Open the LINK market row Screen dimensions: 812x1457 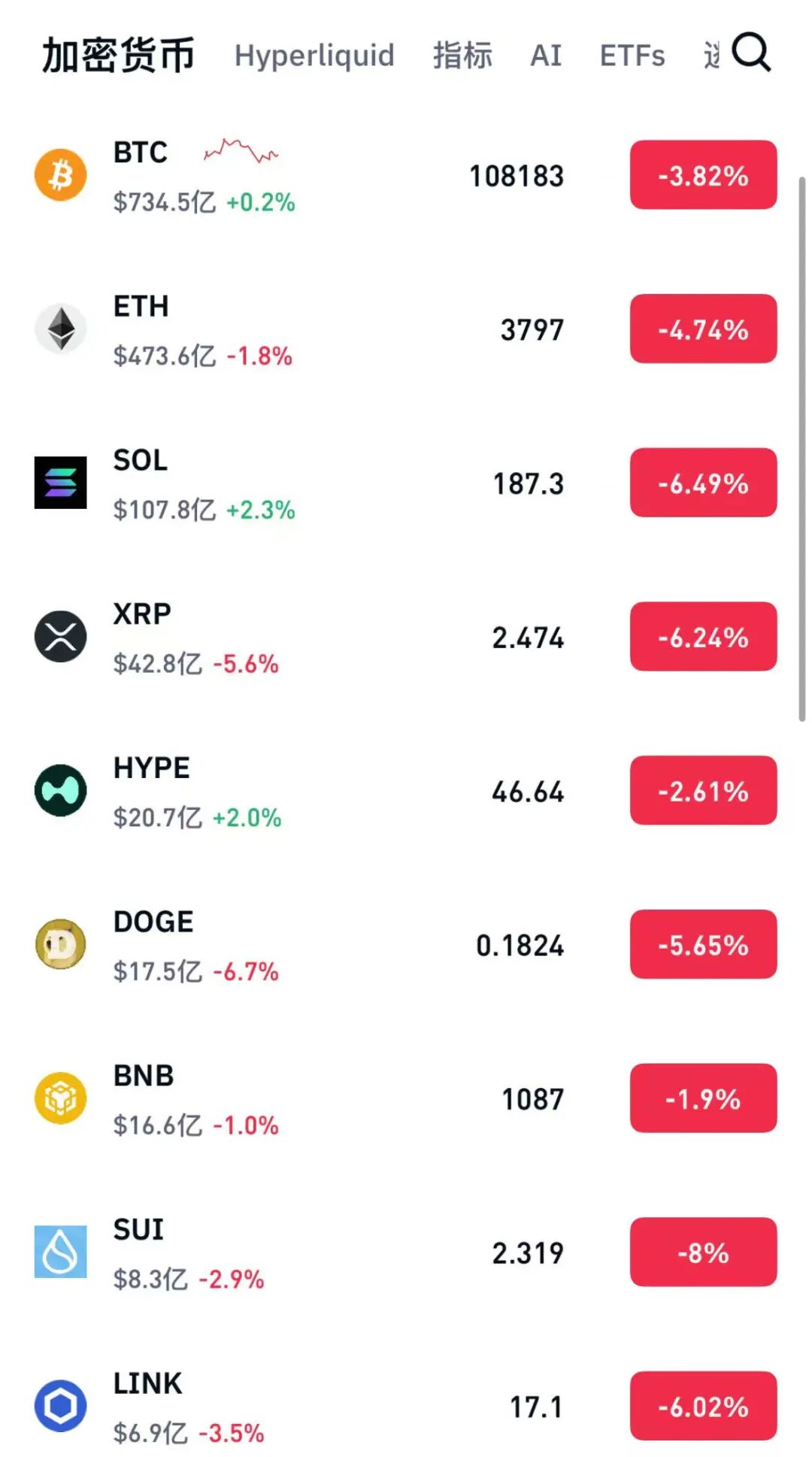pyautogui.click(x=338, y=1406)
